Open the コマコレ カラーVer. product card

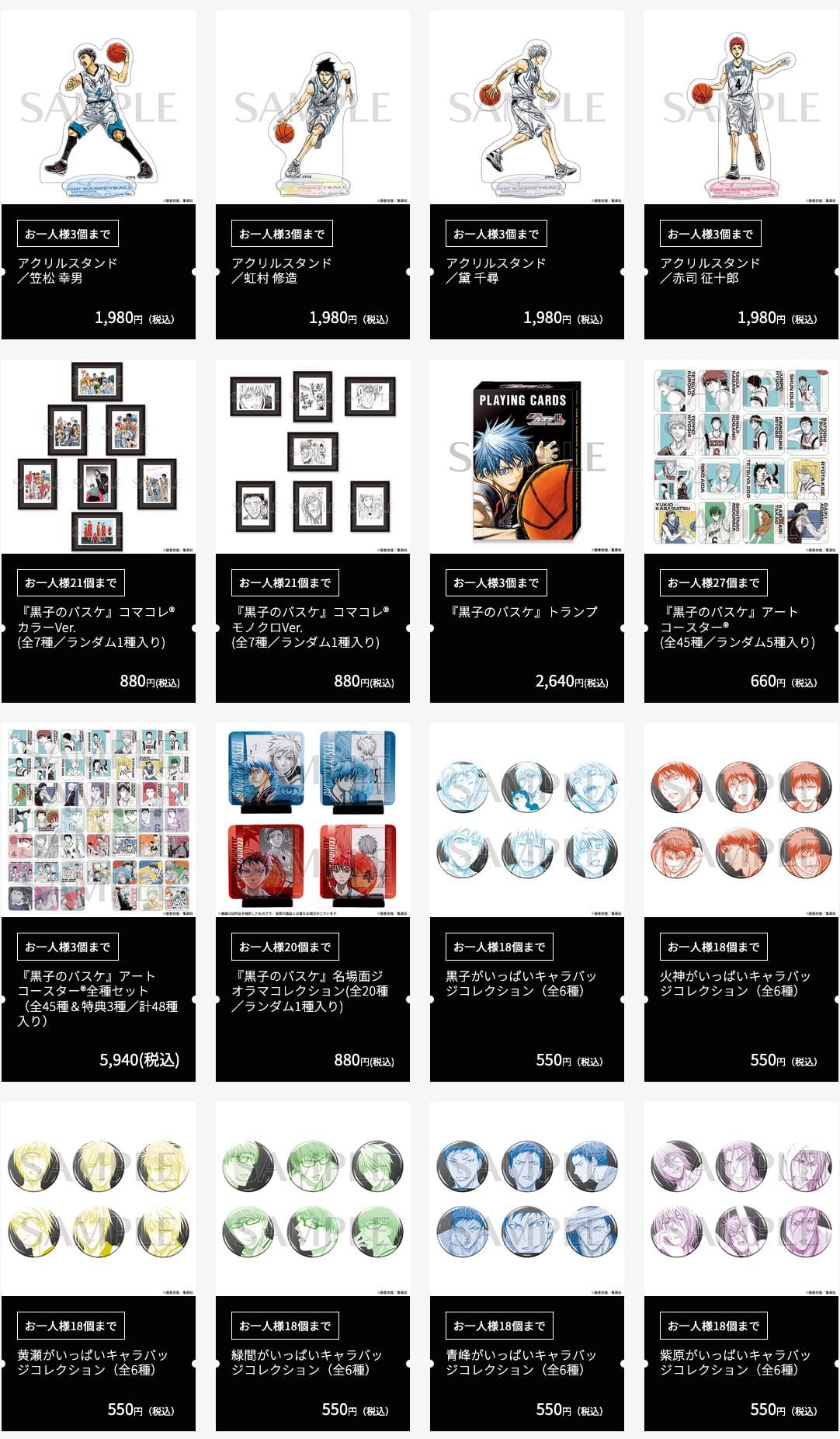[99, 531]
